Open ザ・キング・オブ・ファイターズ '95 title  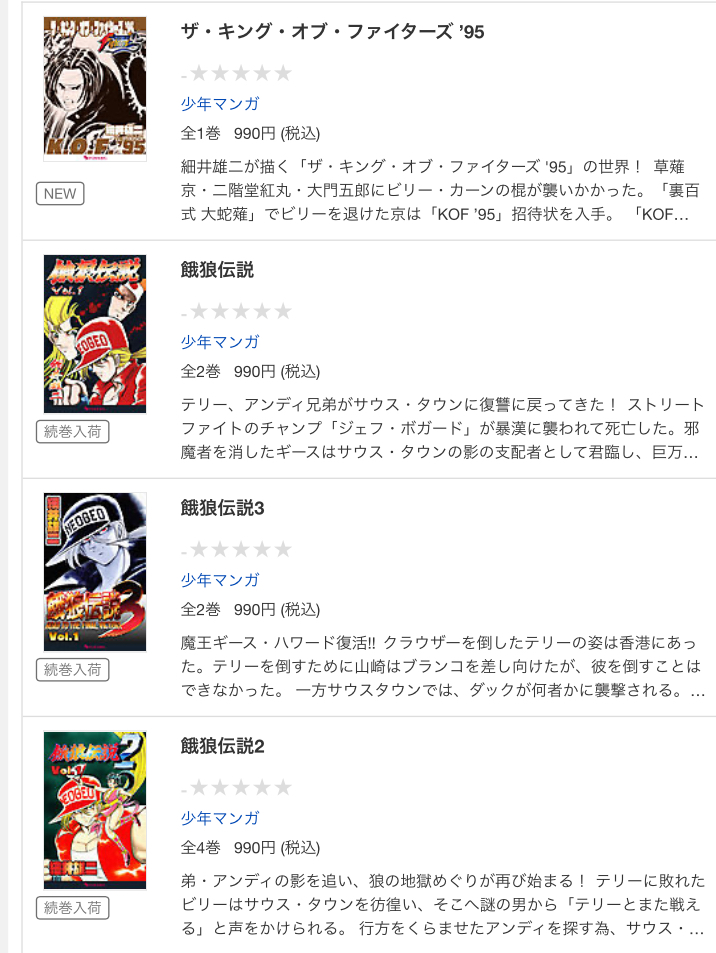pyautogui.click(x=332, y=32)
